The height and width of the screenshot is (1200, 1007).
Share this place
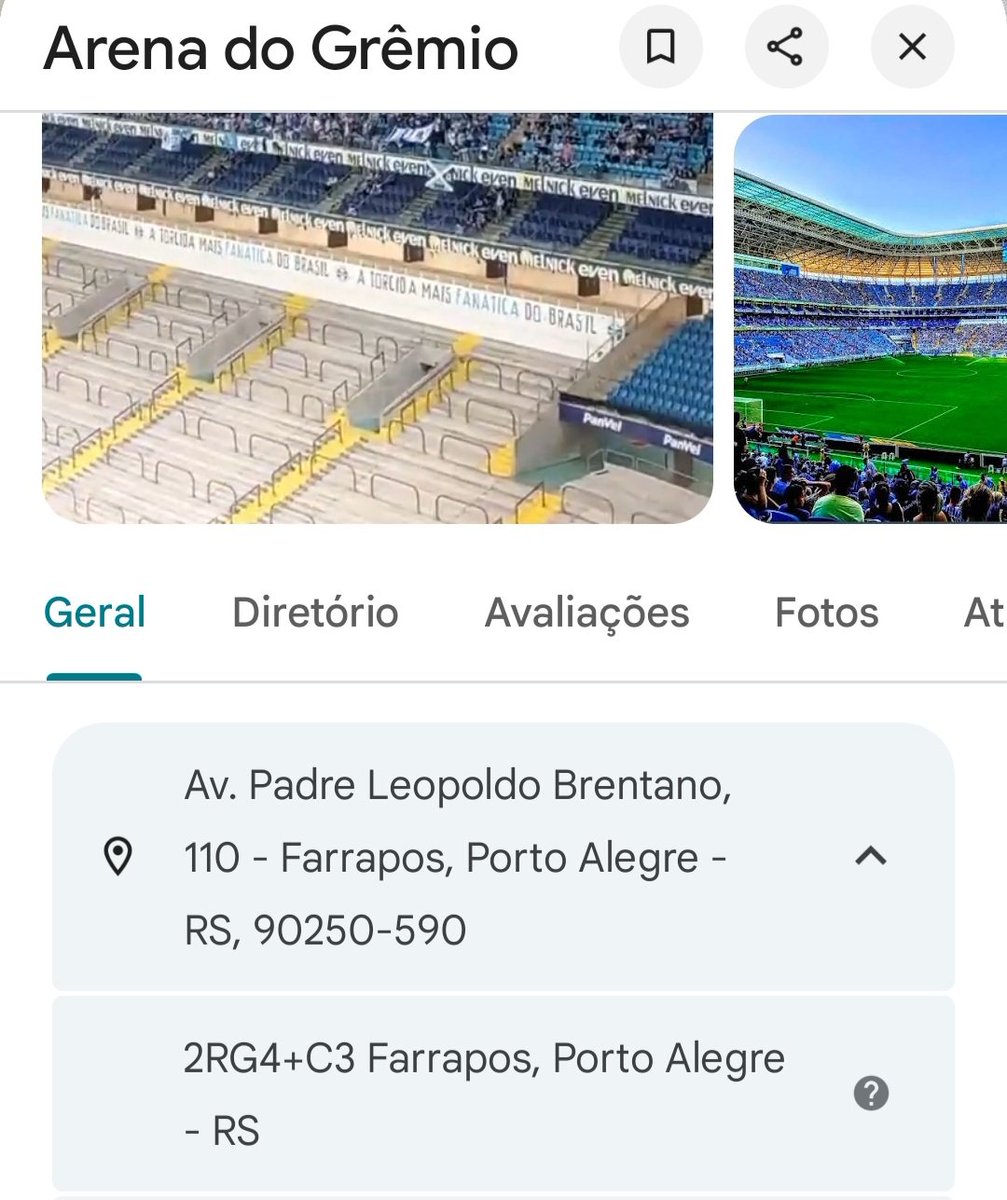click(x=785, y=47)
